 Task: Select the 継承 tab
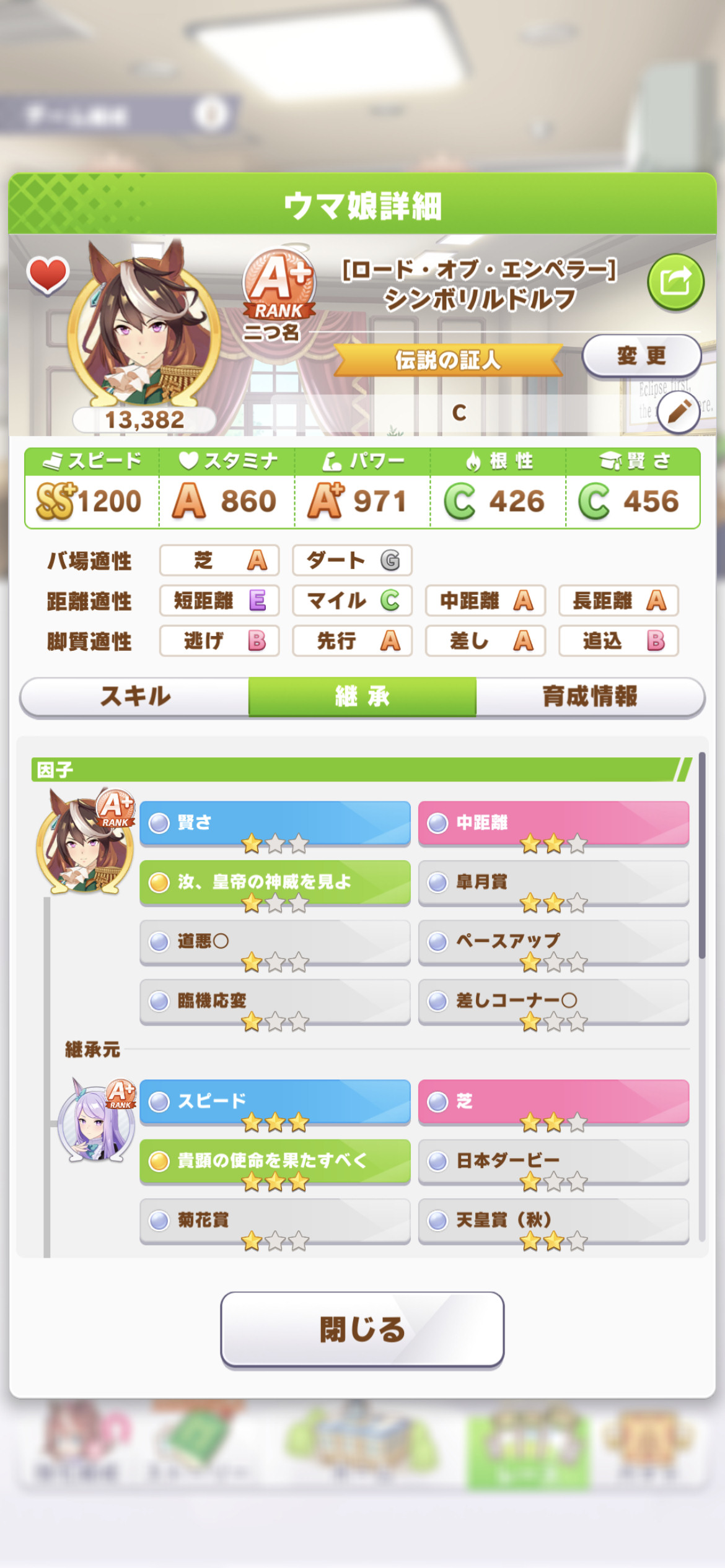pos(362,697)
